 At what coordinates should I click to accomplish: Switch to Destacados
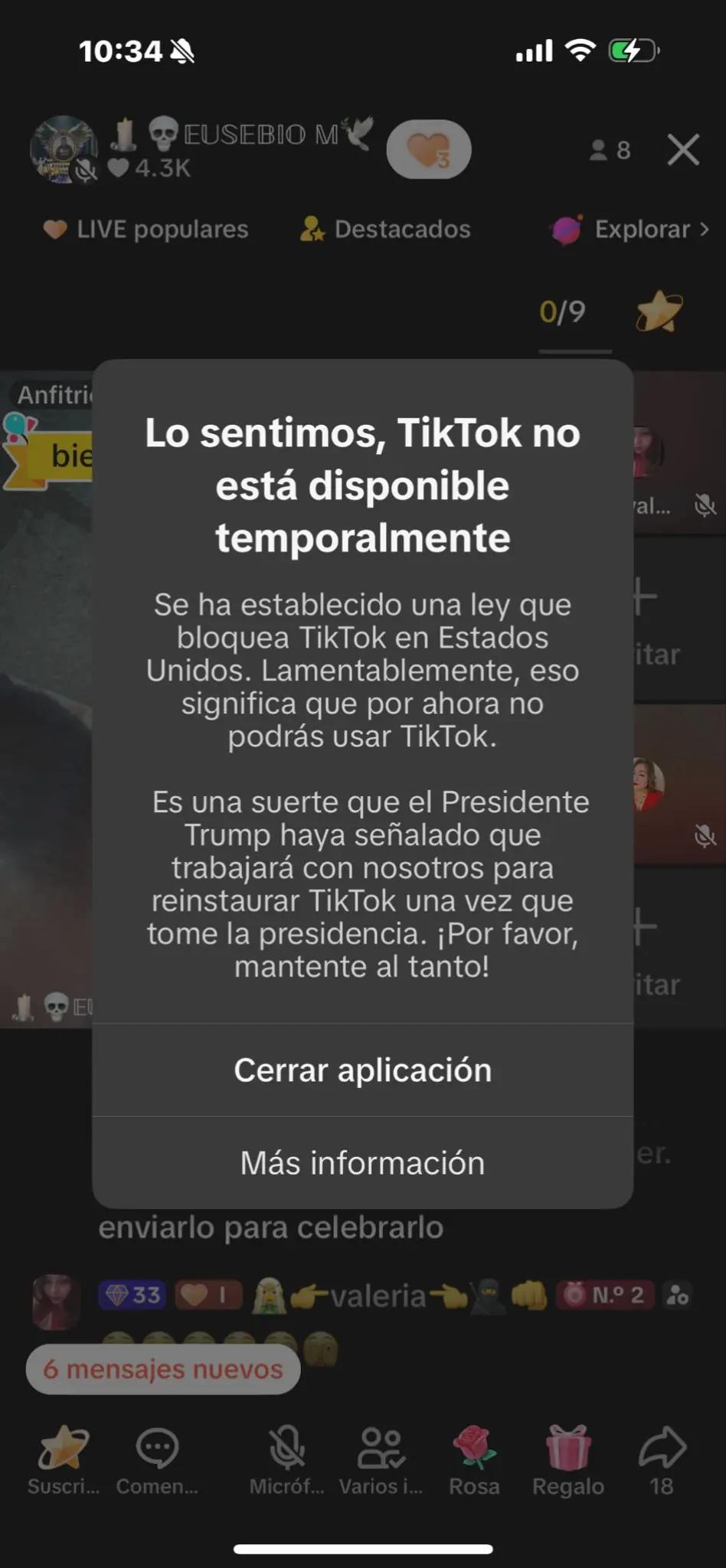385,229
